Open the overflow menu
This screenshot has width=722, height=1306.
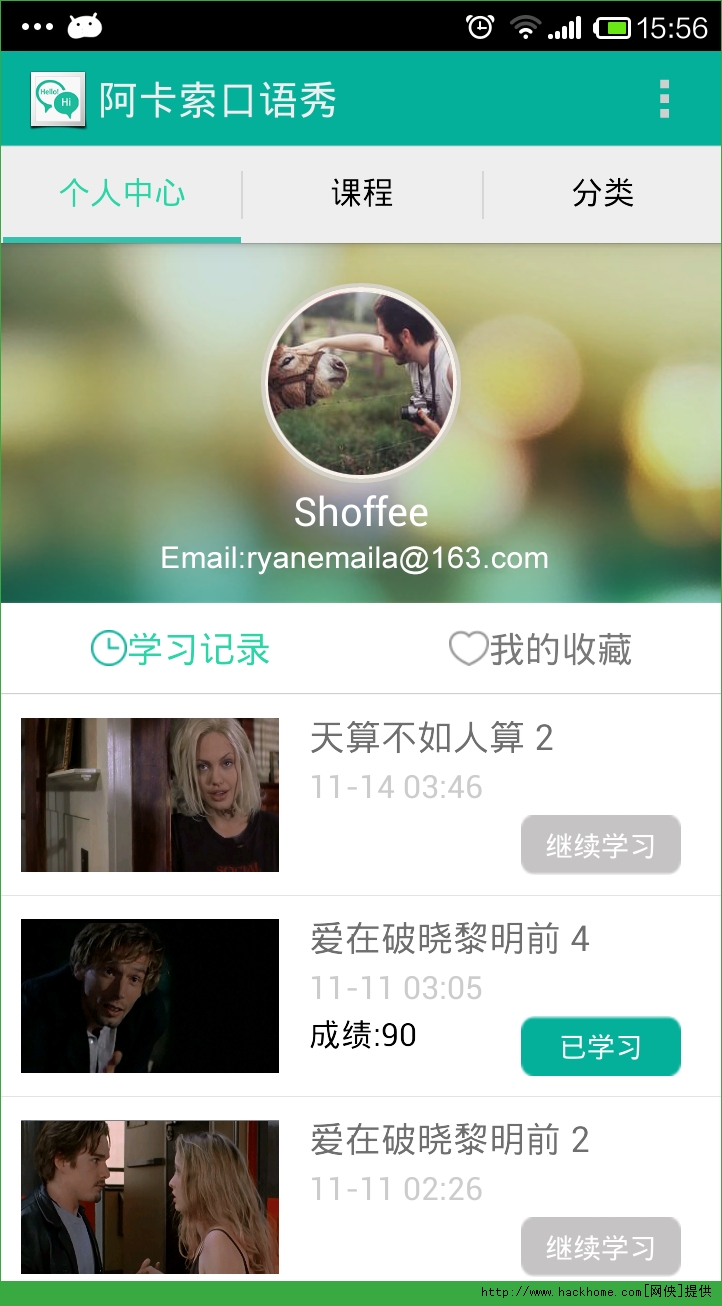click(664, 100)
